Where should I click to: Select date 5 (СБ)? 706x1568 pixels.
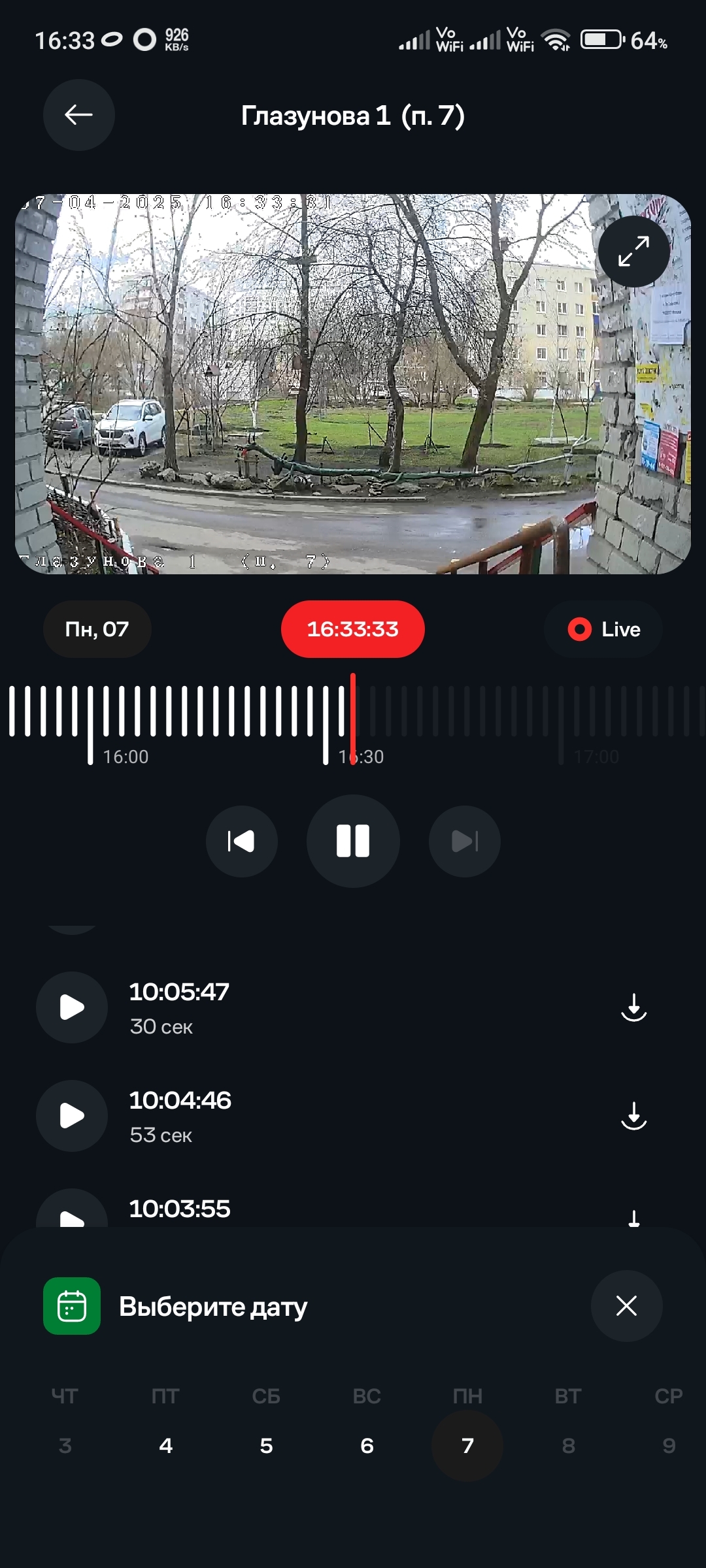pos(267,1445)
